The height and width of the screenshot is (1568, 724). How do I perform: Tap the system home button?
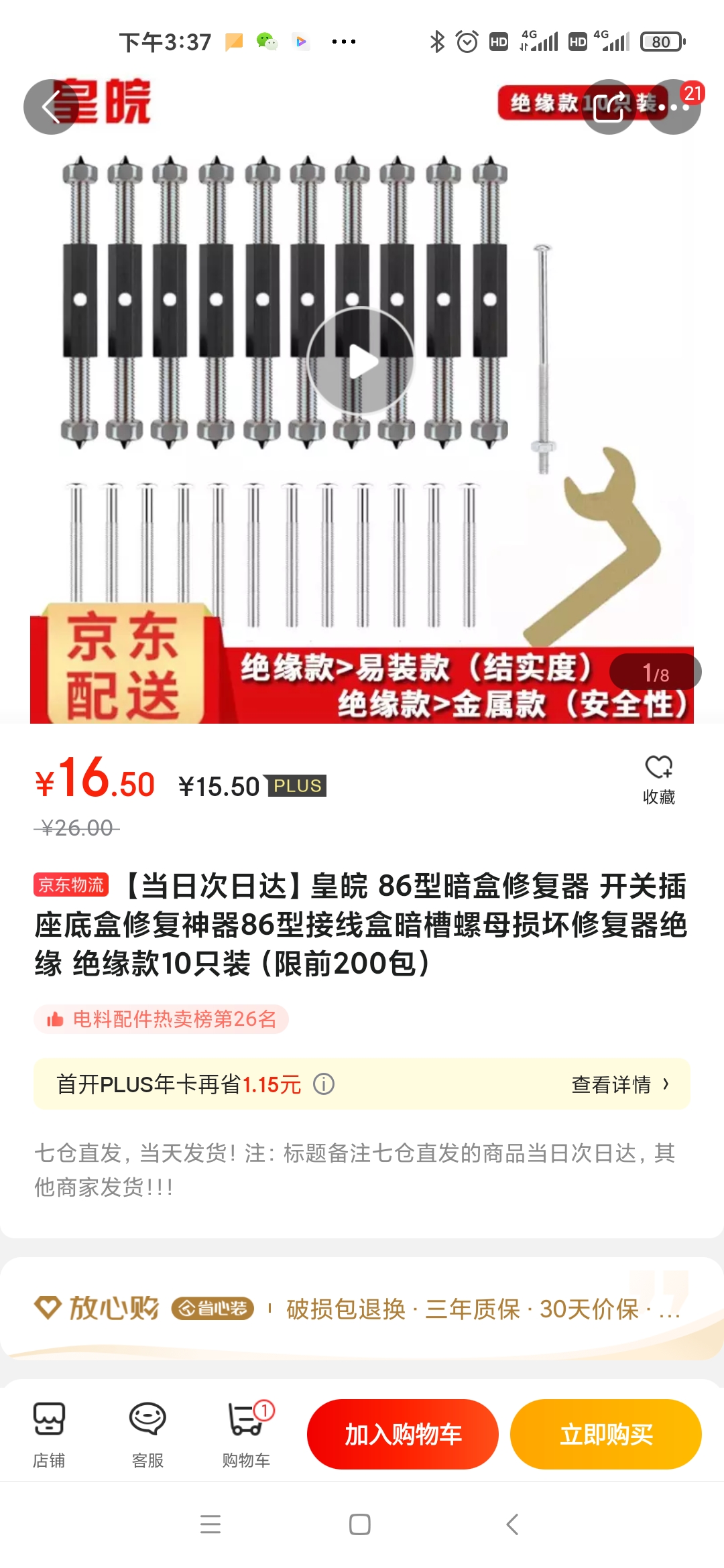click(x=360, y=1524)
